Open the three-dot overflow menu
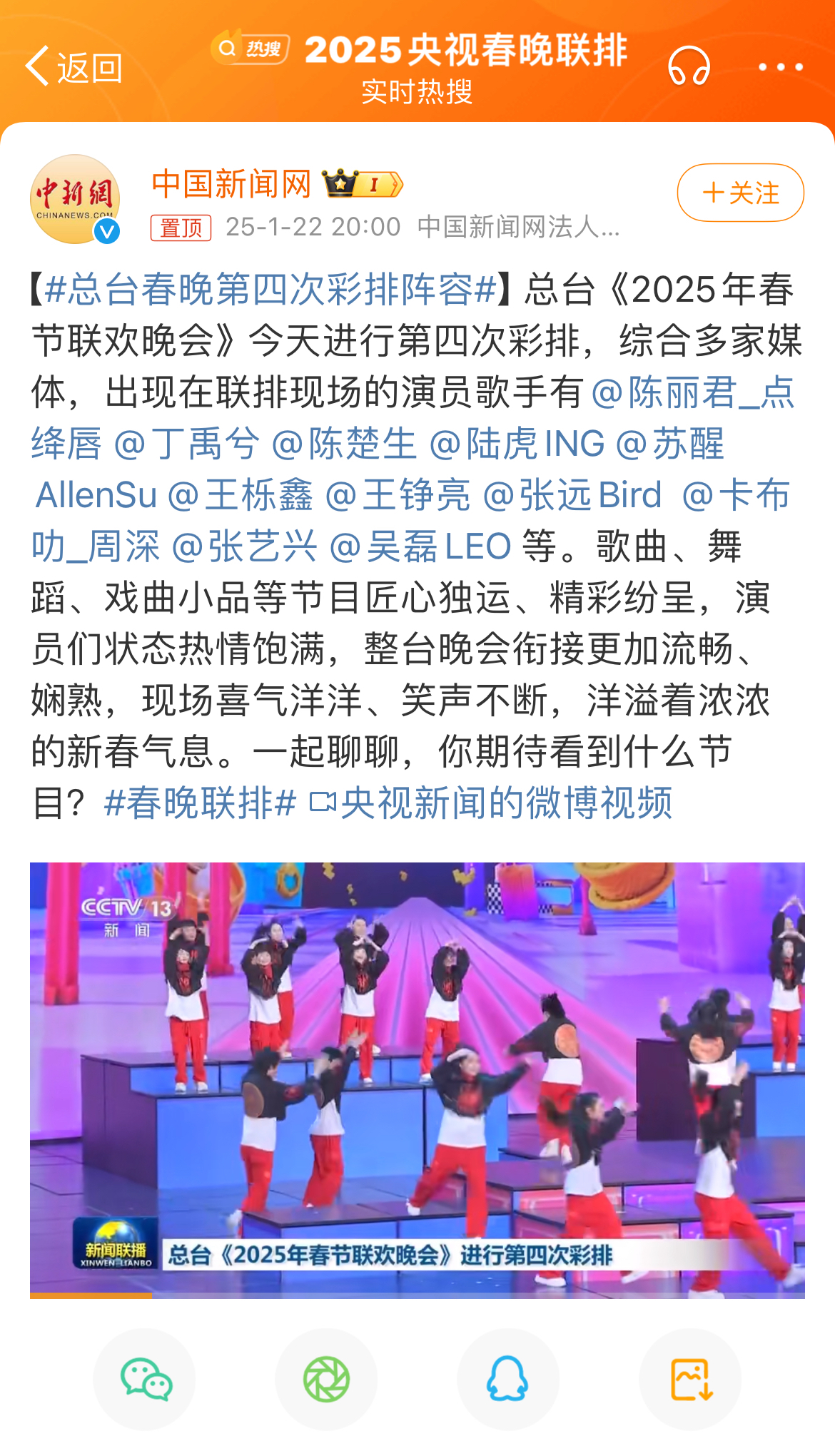This screenshot has height=1456, width=835. click(780, 67)
